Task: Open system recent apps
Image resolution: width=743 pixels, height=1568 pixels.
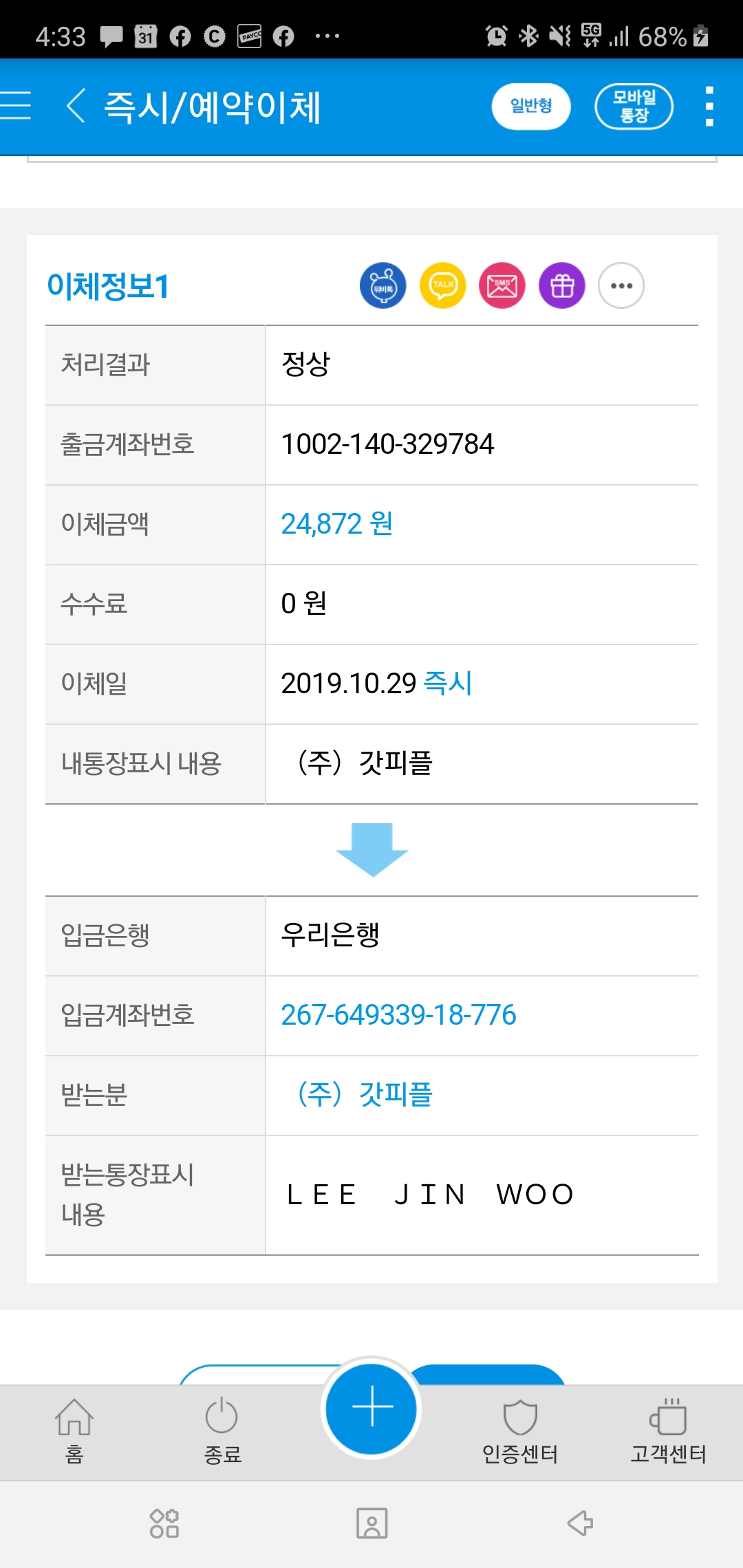Action: (x=164, y=1523)
